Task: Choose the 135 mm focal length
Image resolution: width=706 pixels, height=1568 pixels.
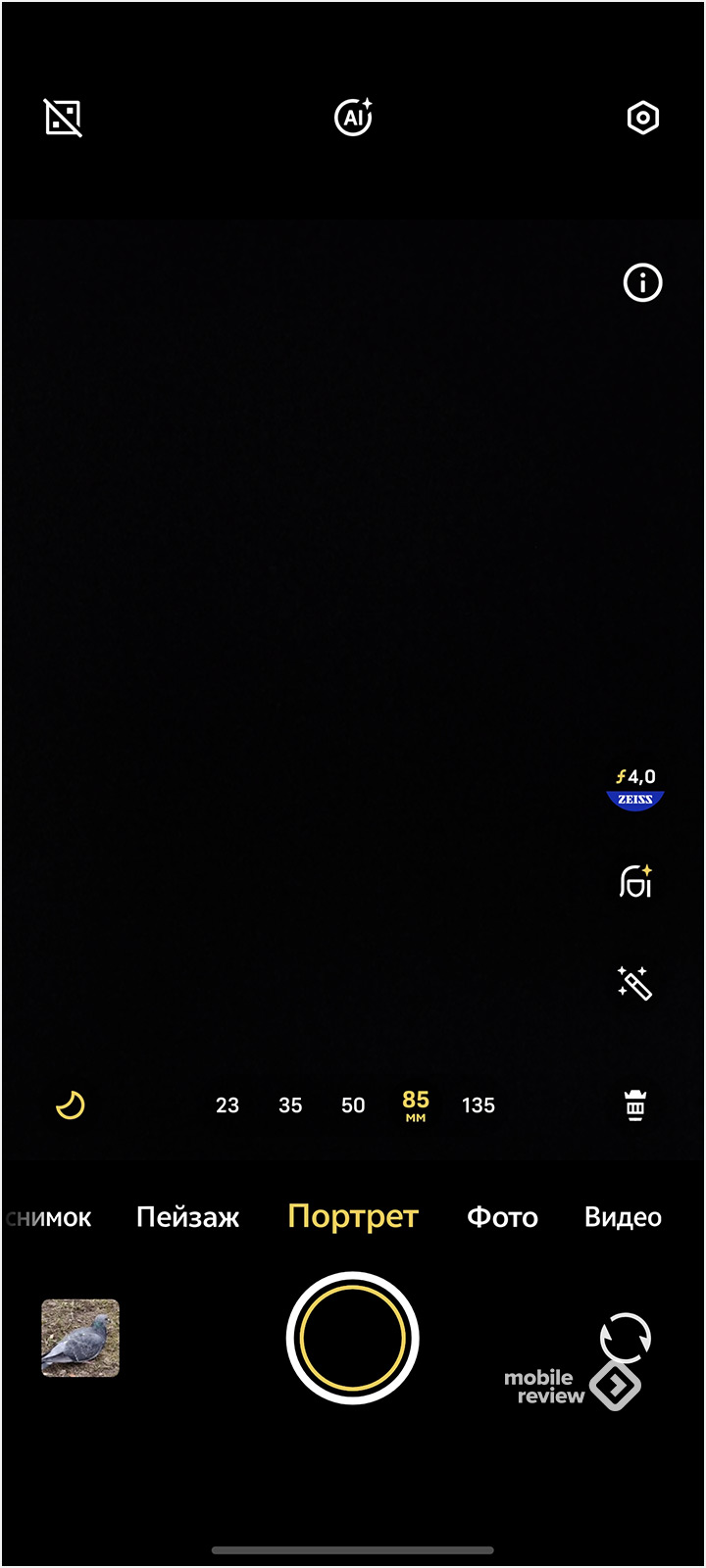Action: 479,1105
